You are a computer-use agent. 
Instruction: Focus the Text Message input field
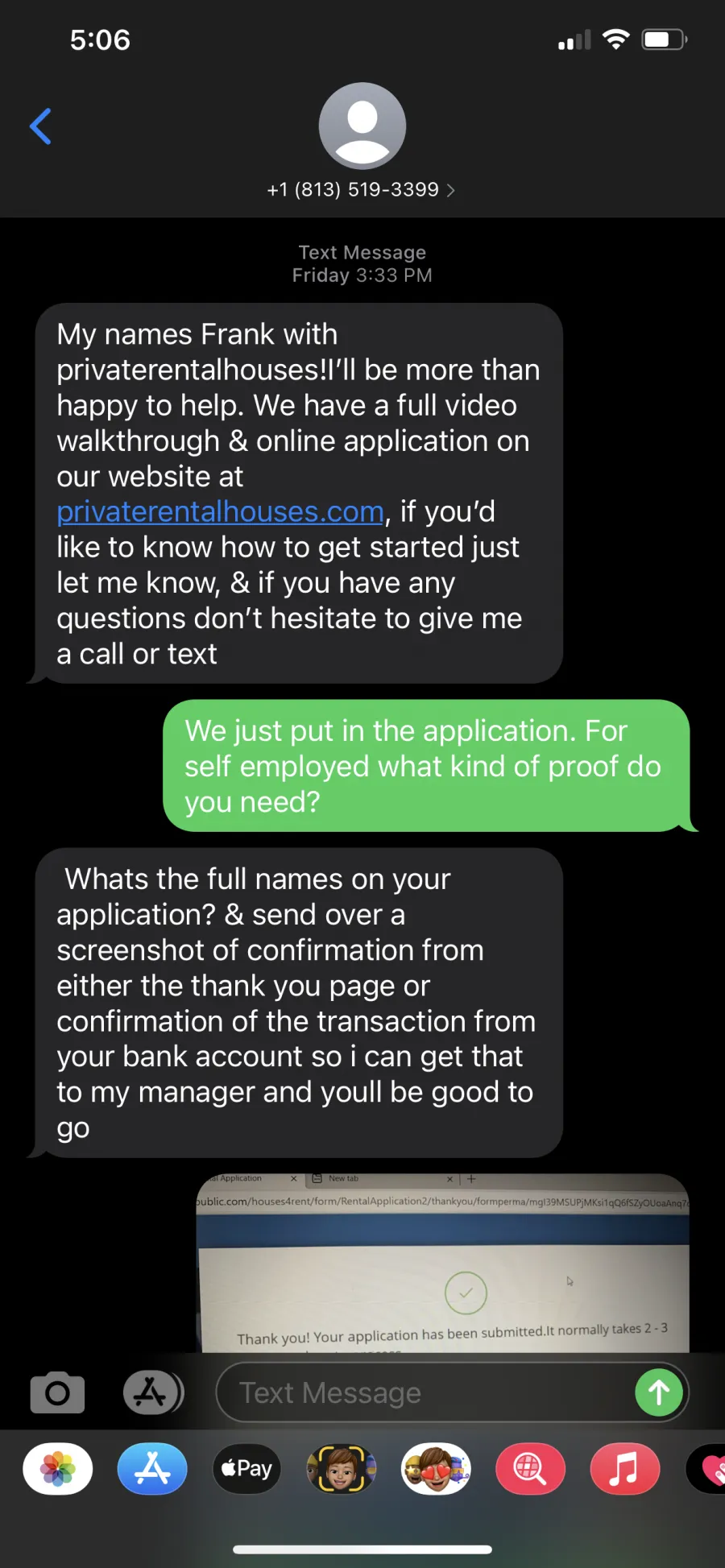[x=427, y=1392]
